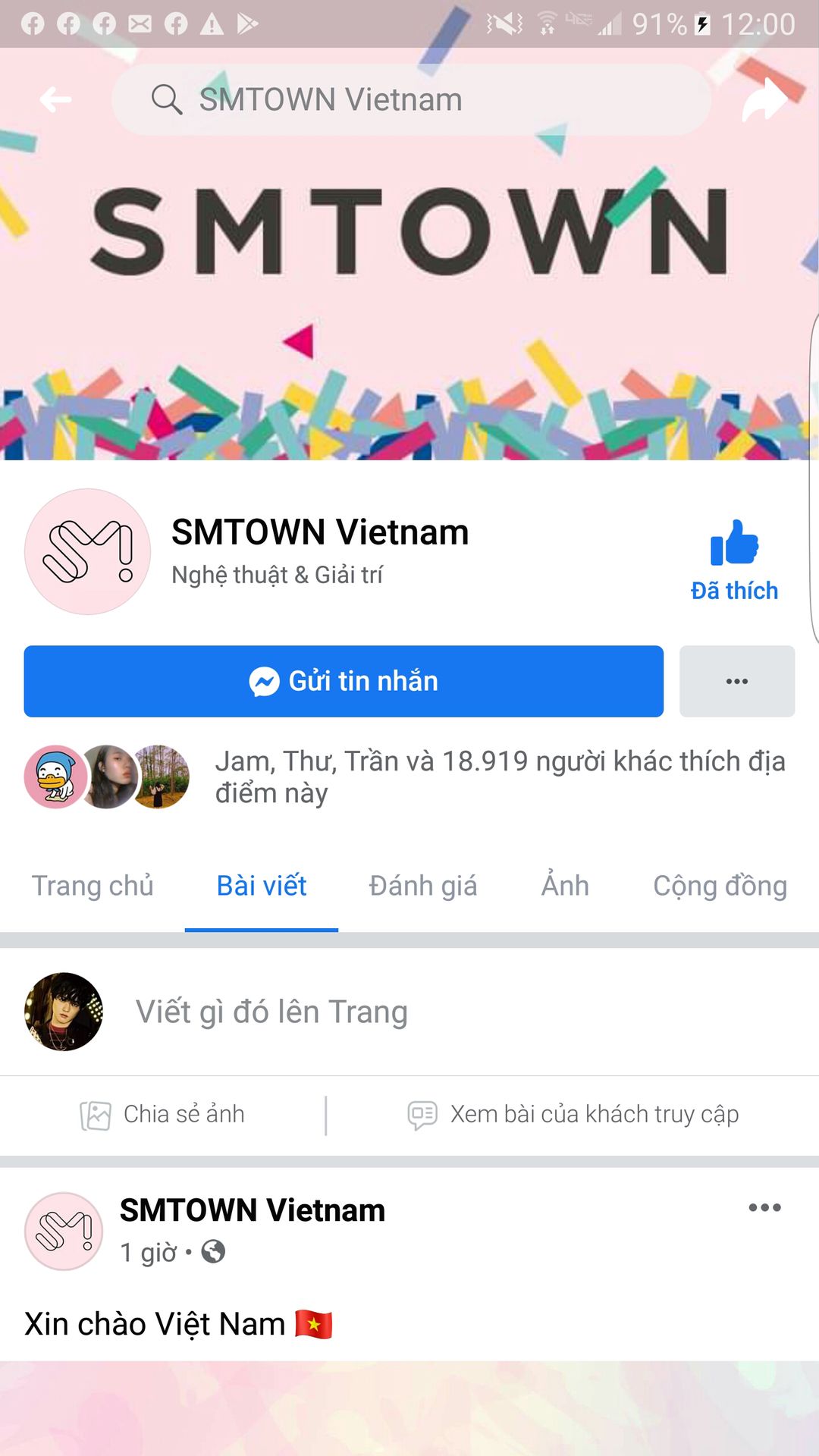Open the Đánh giá tab
The image size is (819, 1456).
423,886
